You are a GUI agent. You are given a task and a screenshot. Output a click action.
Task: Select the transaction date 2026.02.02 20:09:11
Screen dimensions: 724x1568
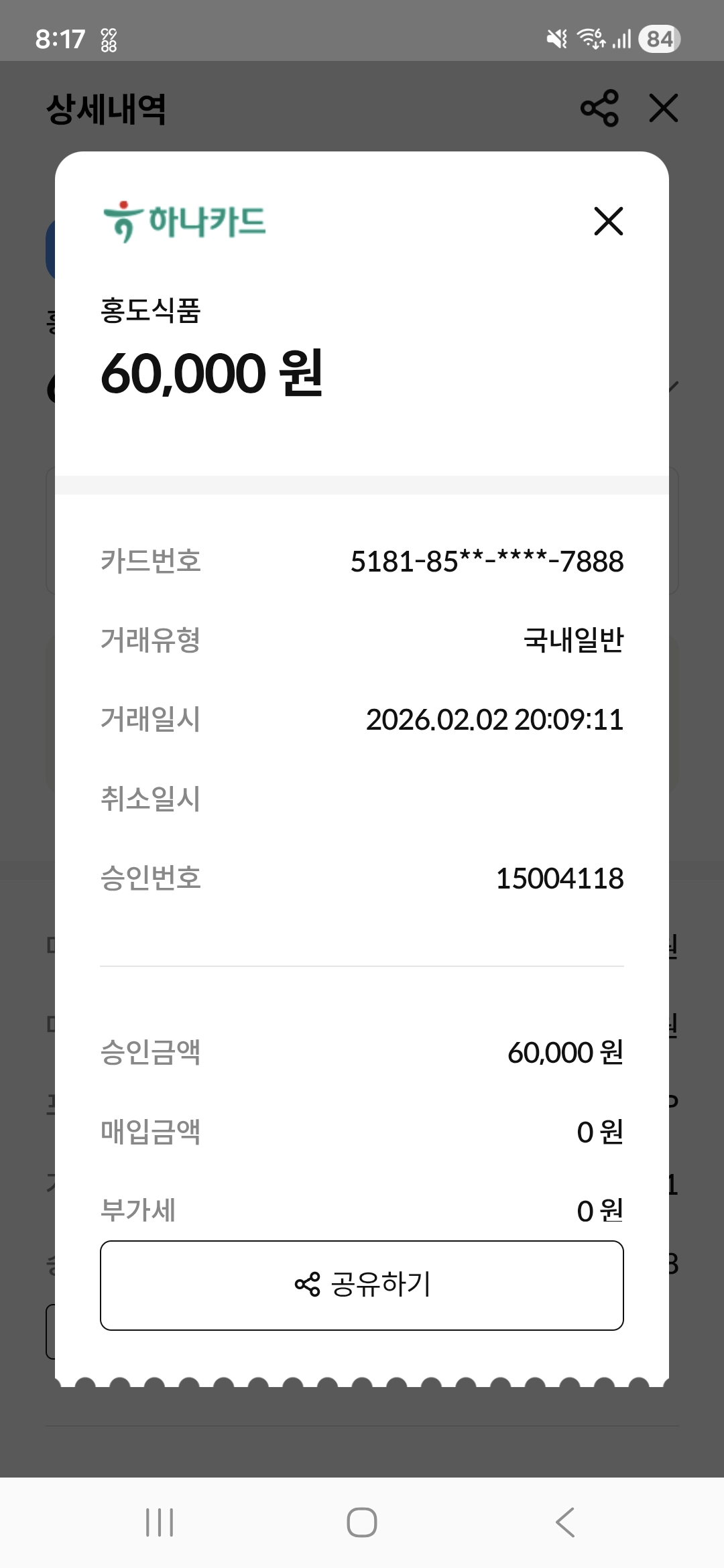point(495,720)
